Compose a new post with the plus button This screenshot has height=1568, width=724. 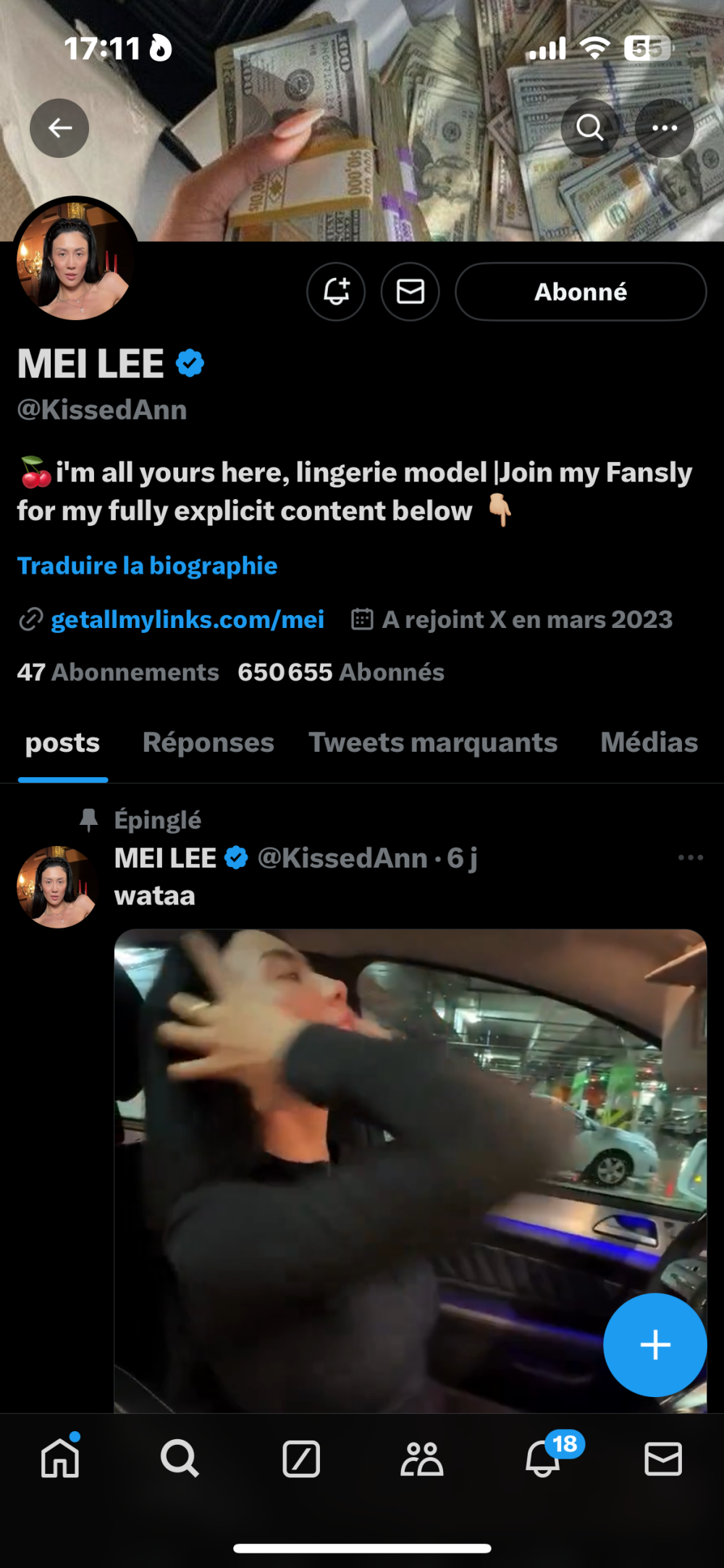coord(654,1345)
